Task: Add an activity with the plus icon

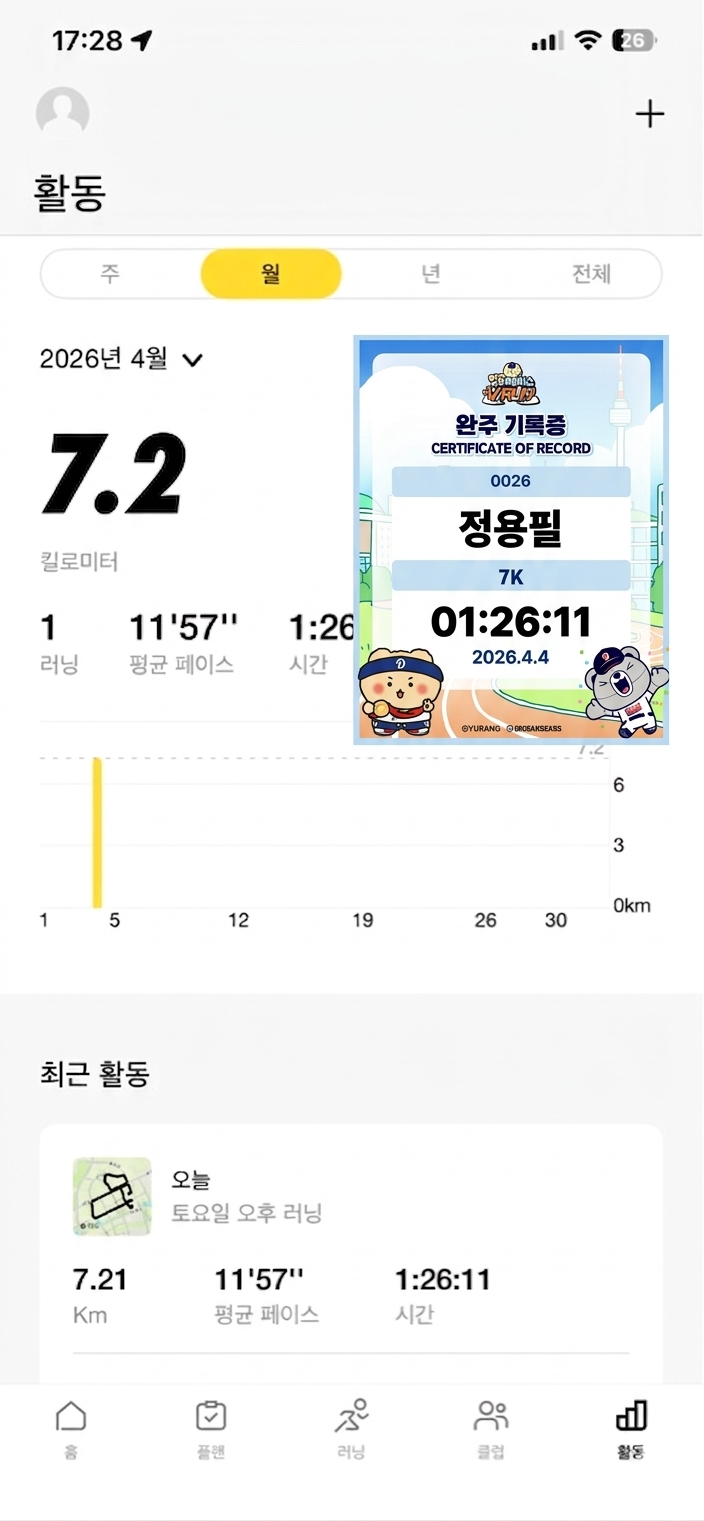Action: (649, 114)
